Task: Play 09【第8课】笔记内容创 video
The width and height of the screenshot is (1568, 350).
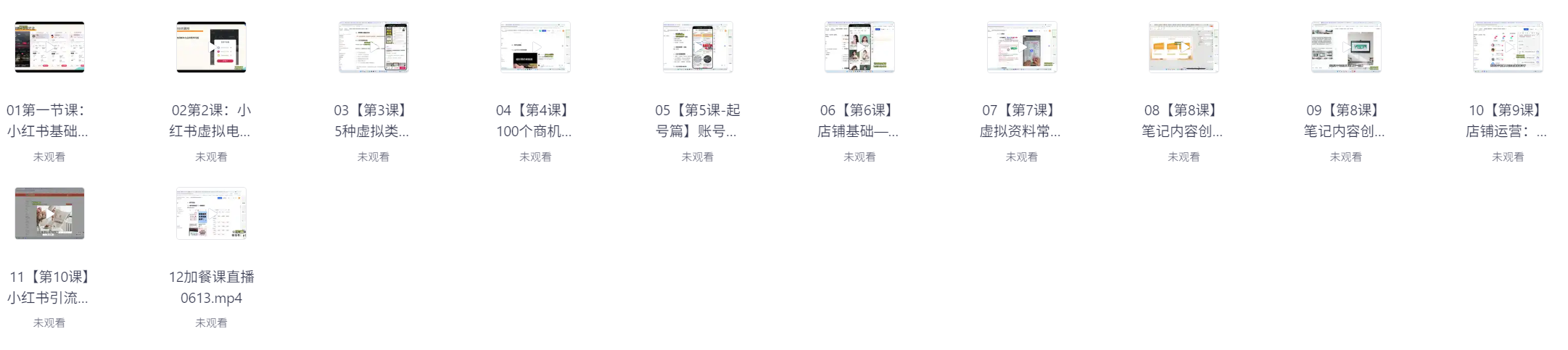Action: coord(1346,47)
